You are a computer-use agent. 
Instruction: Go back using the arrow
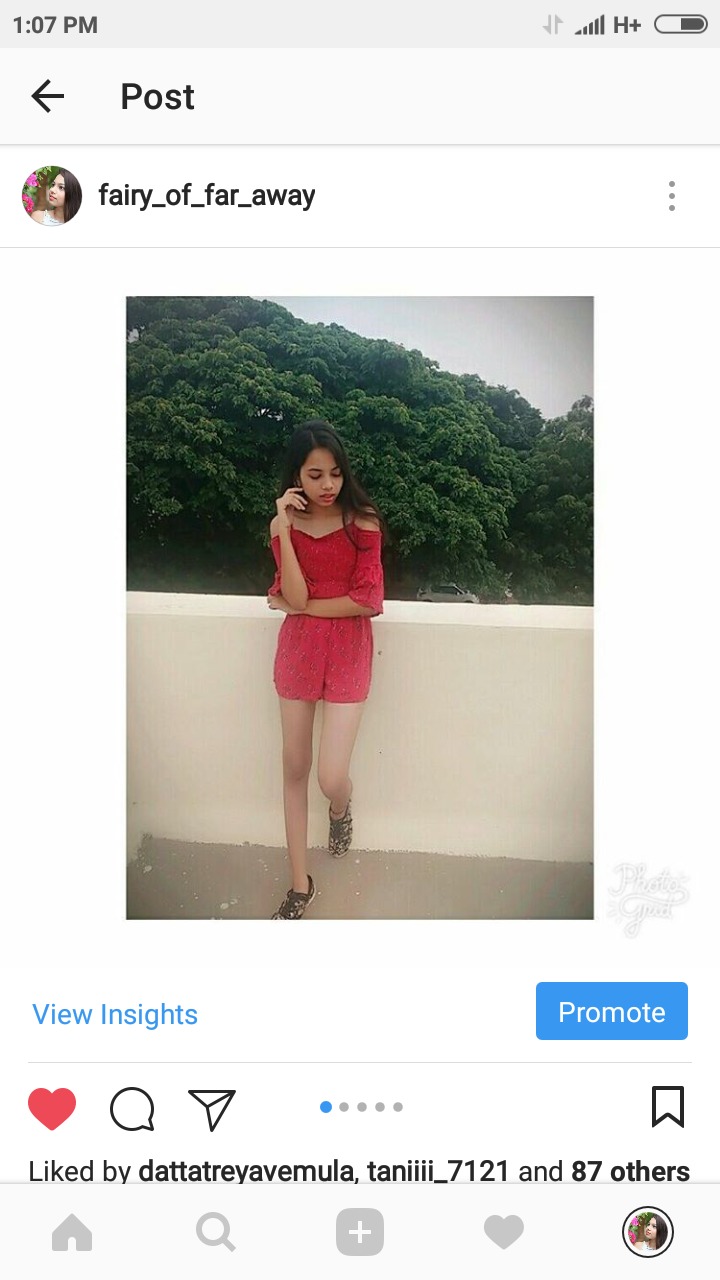47,96
